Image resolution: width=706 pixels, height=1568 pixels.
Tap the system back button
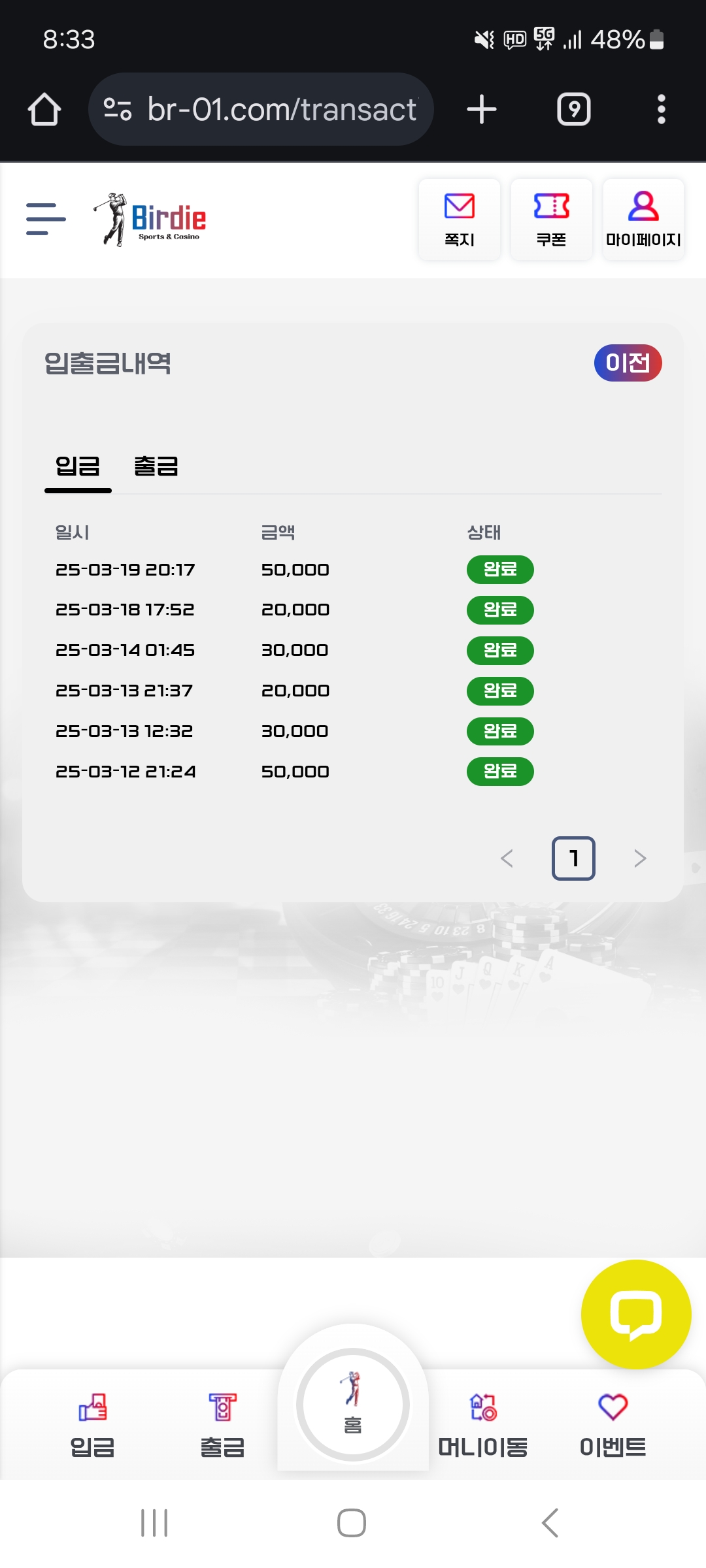[x=550, y=1523]
